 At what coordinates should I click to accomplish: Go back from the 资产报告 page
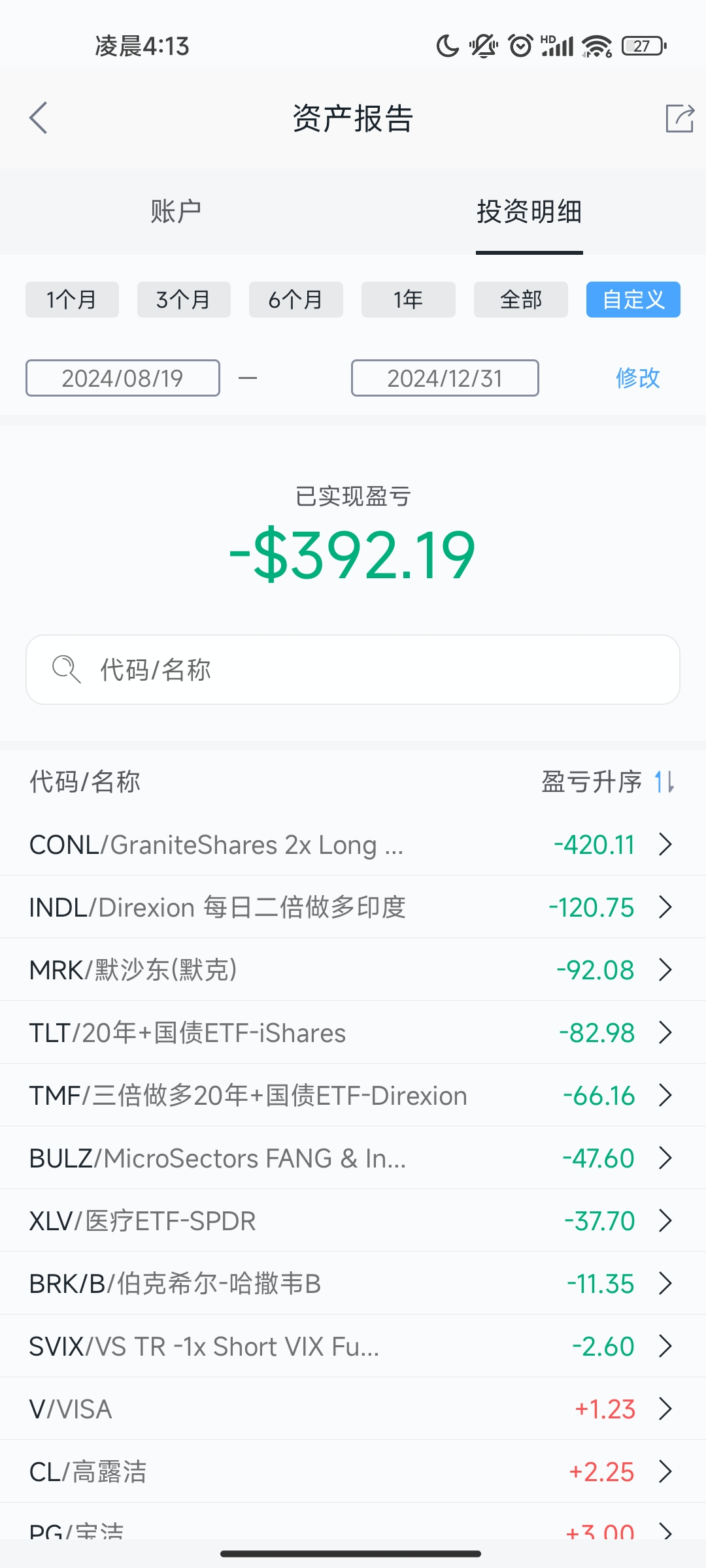[39, 118]
